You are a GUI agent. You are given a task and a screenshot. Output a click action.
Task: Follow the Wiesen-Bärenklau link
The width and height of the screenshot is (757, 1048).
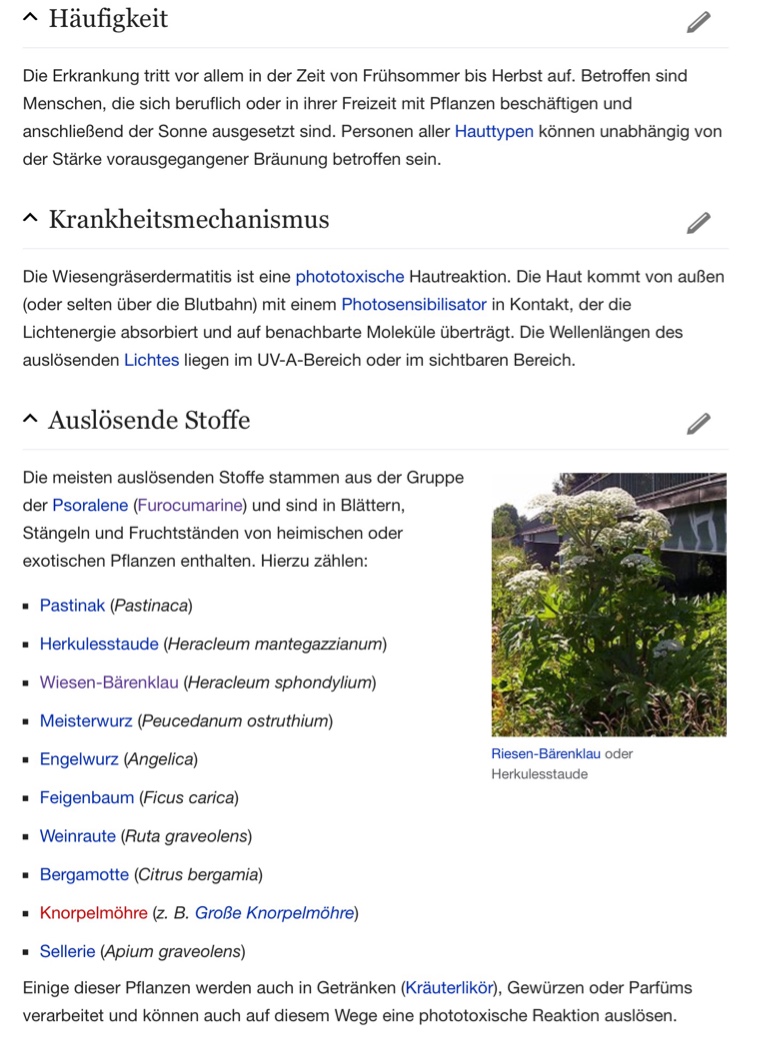pos(109,682)
